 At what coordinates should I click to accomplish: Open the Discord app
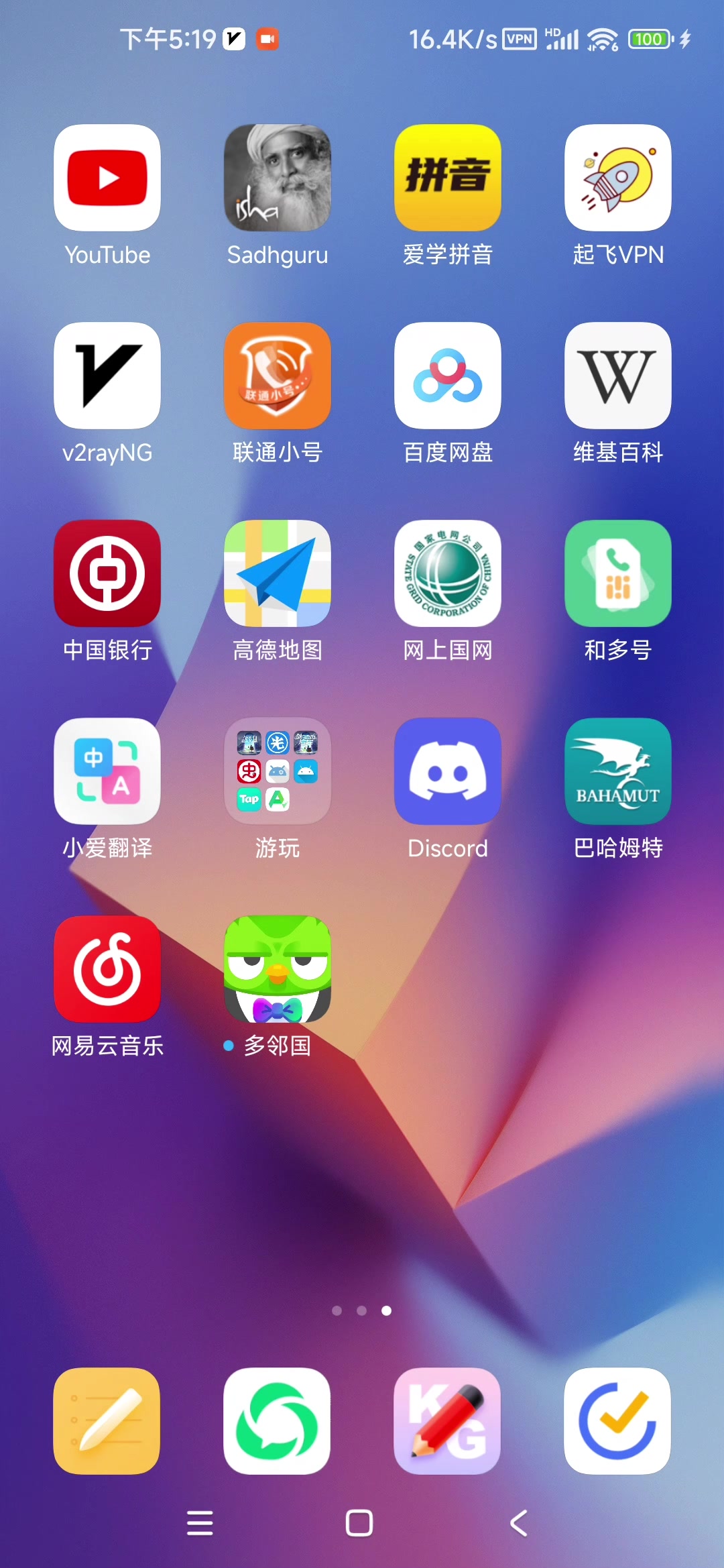click(x=448, y=771)
